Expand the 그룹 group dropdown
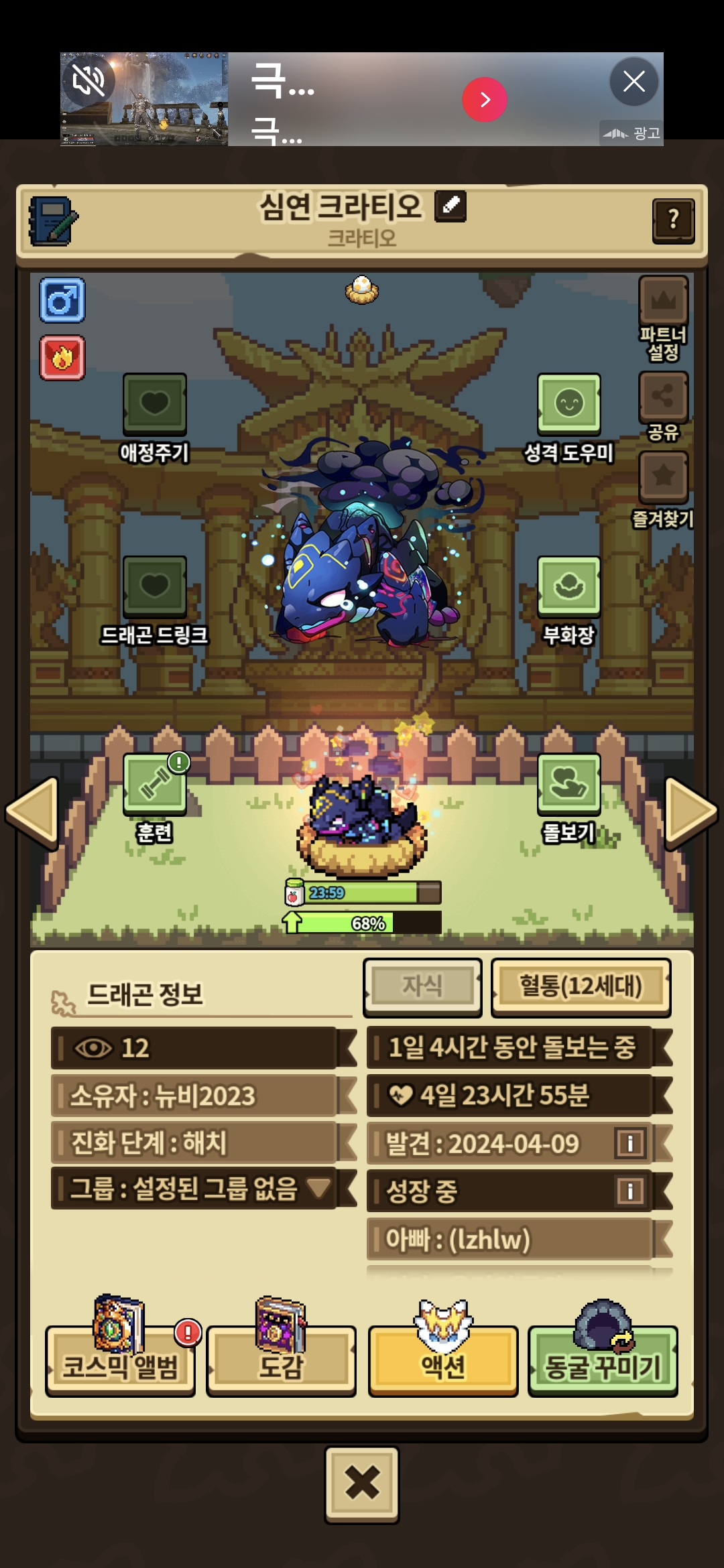Screen dimensions: 724x1568 319,1188
